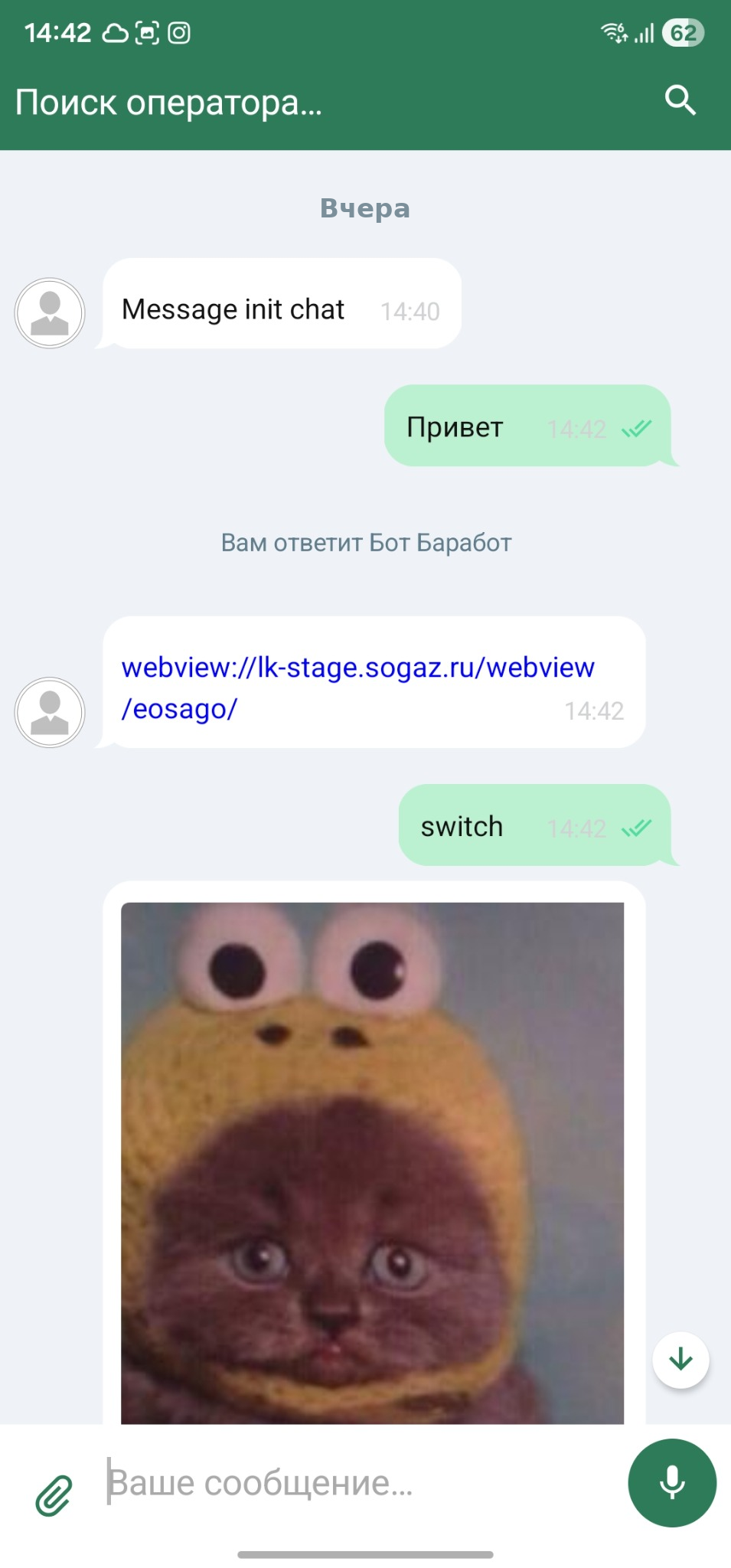Tap the avatar beside 'Message init chat'
Image resolution: width=731 pixels, height=1568 pixels.
coord(49,312)
